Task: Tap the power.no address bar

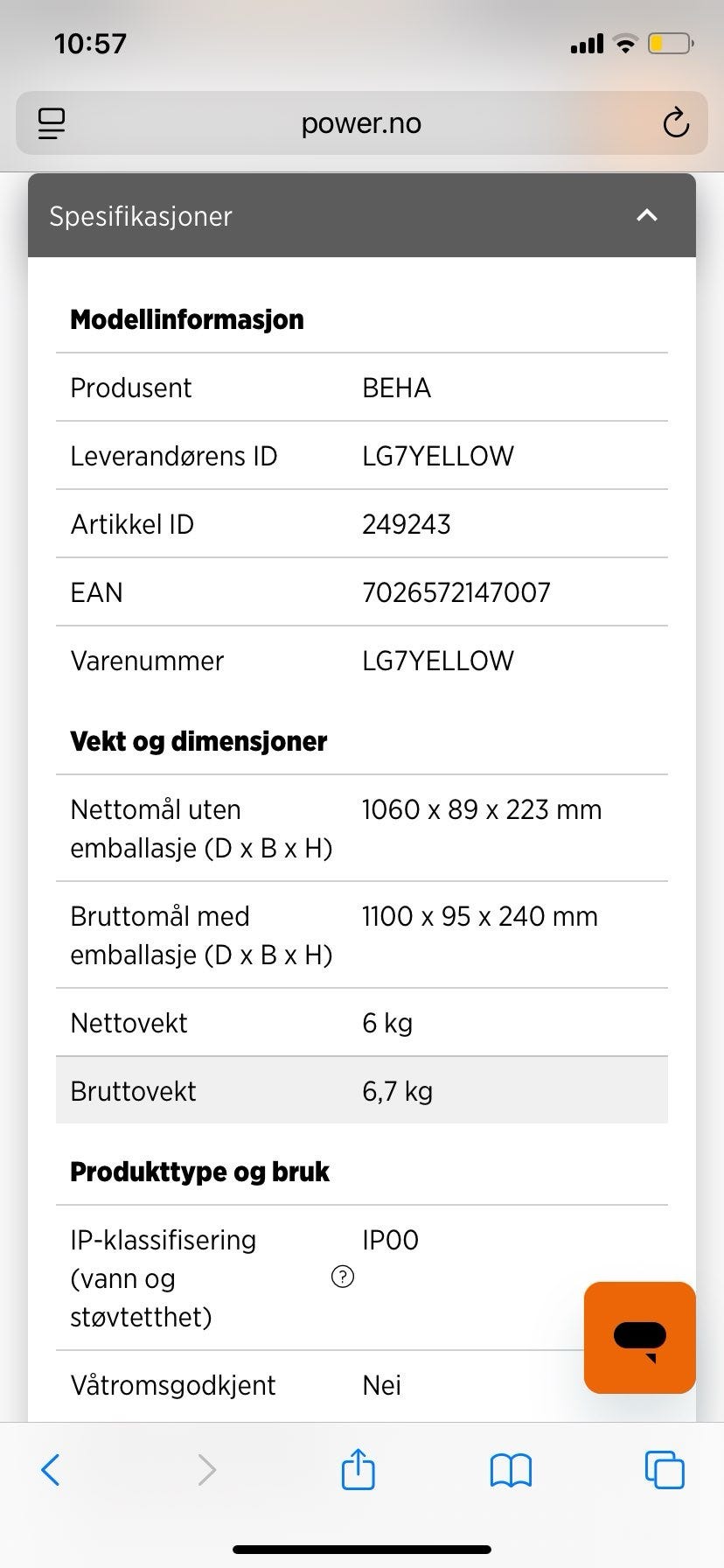Action: pyautogui.click(x=360, y=122)
